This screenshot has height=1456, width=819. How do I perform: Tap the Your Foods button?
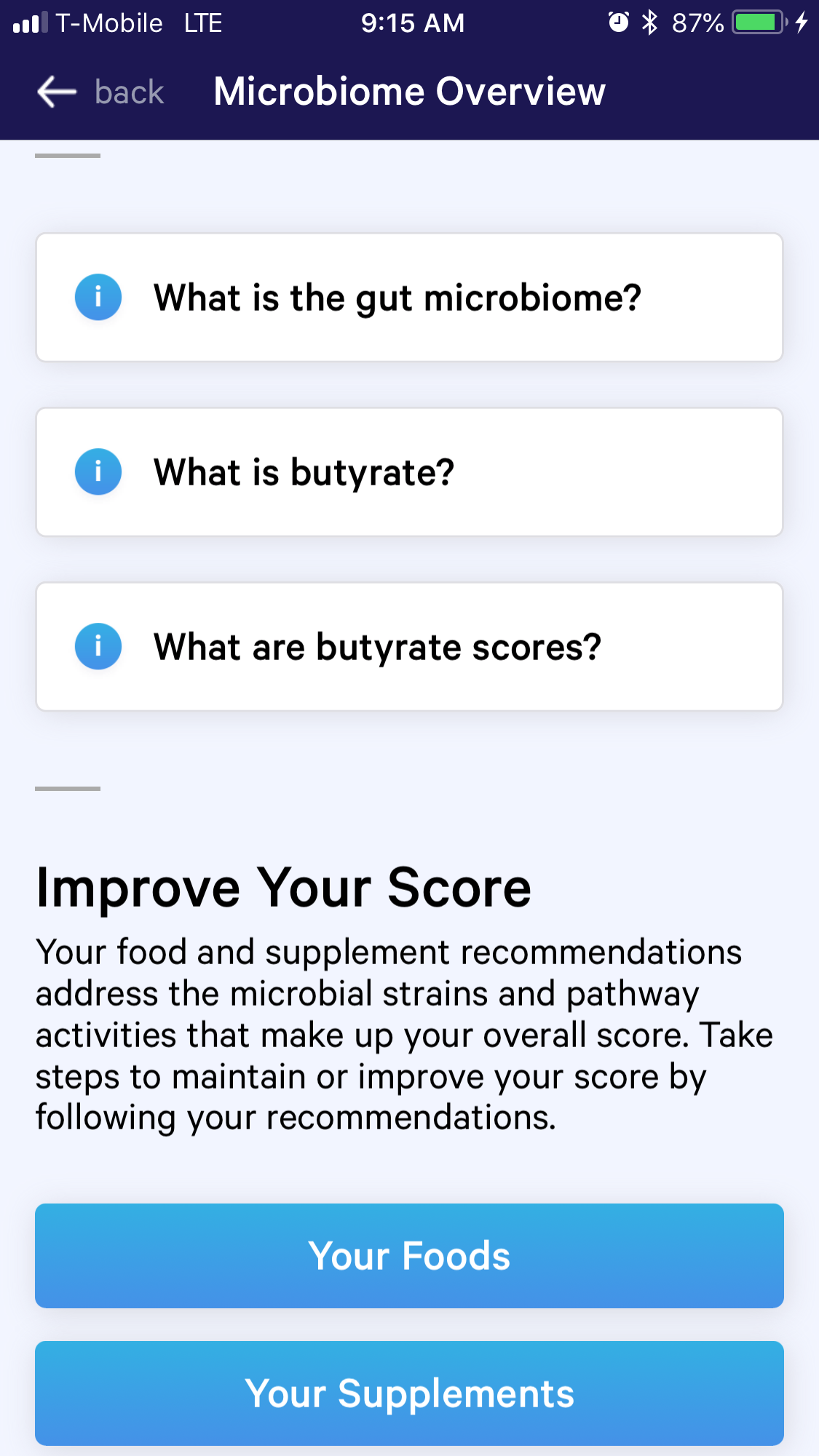[409, 1256]
